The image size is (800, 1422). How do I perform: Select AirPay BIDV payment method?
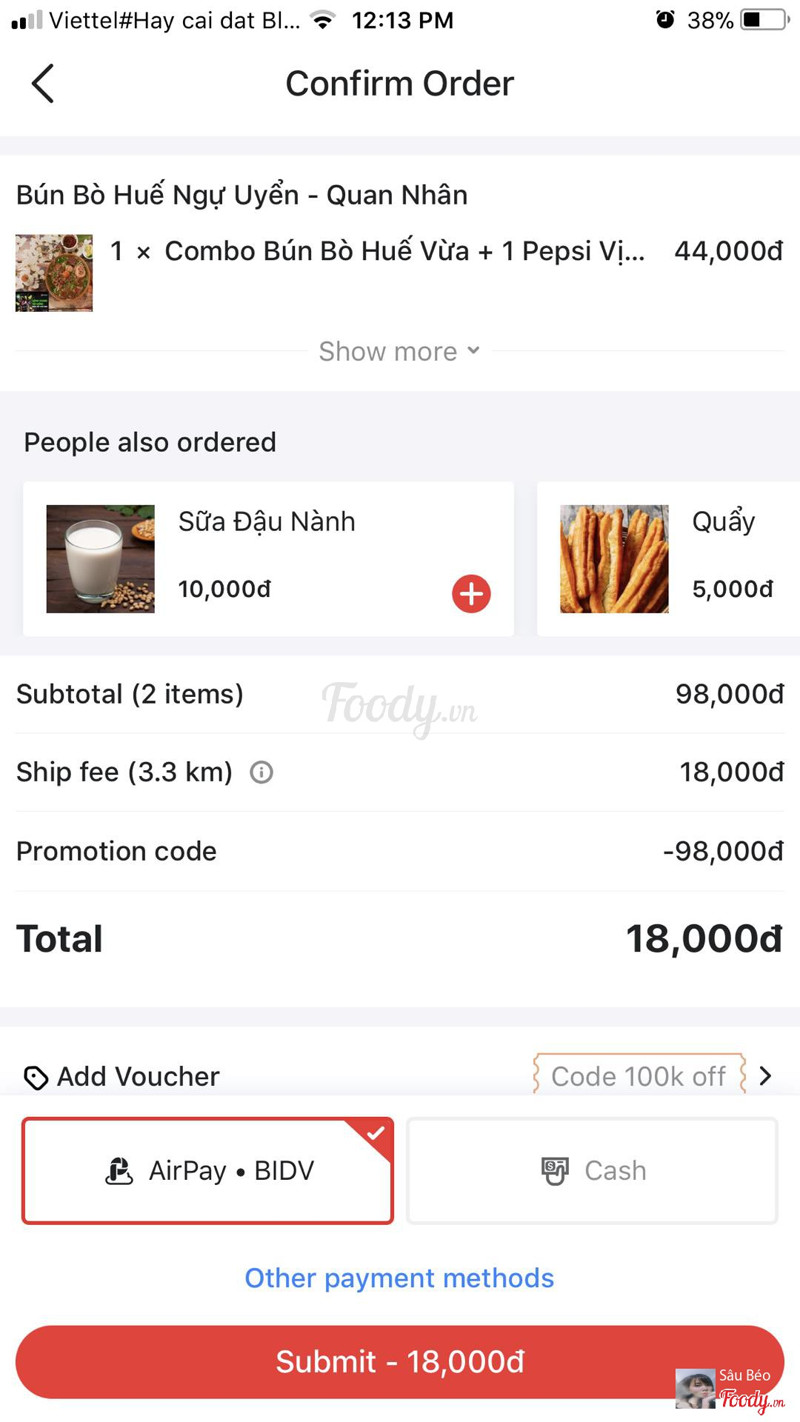point(208,1170)
